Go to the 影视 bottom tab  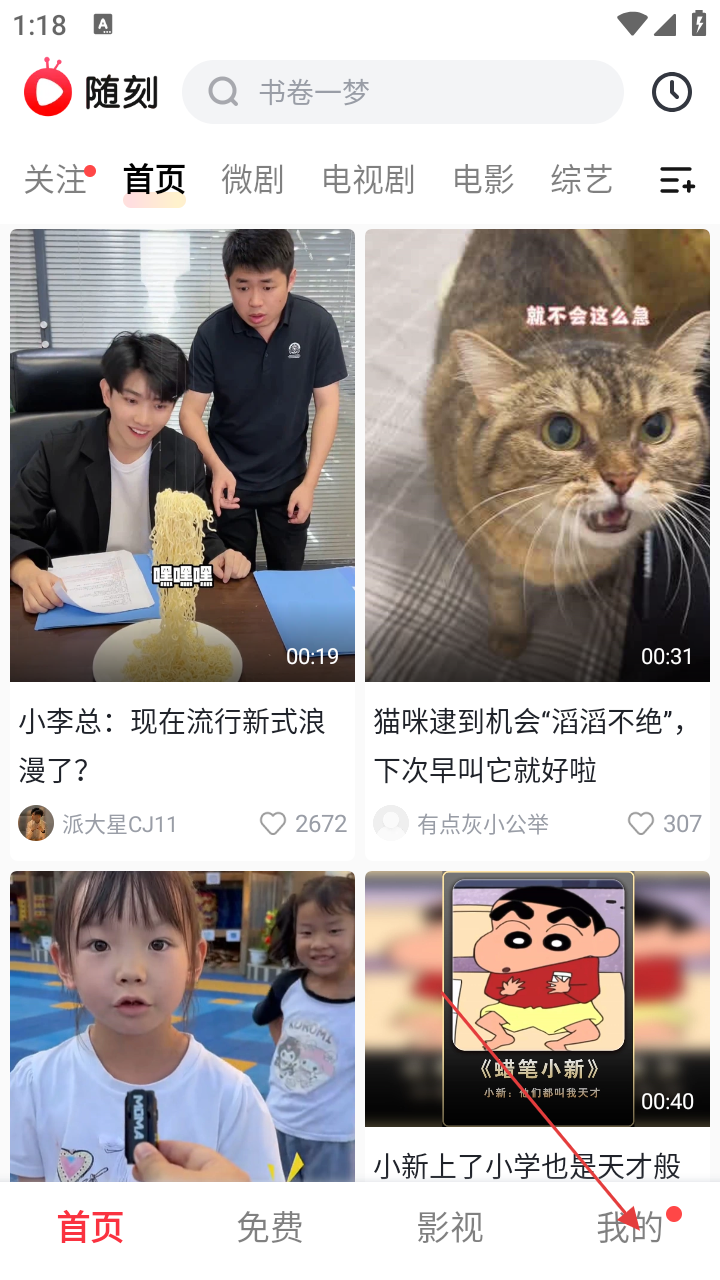pos(450,1227)
